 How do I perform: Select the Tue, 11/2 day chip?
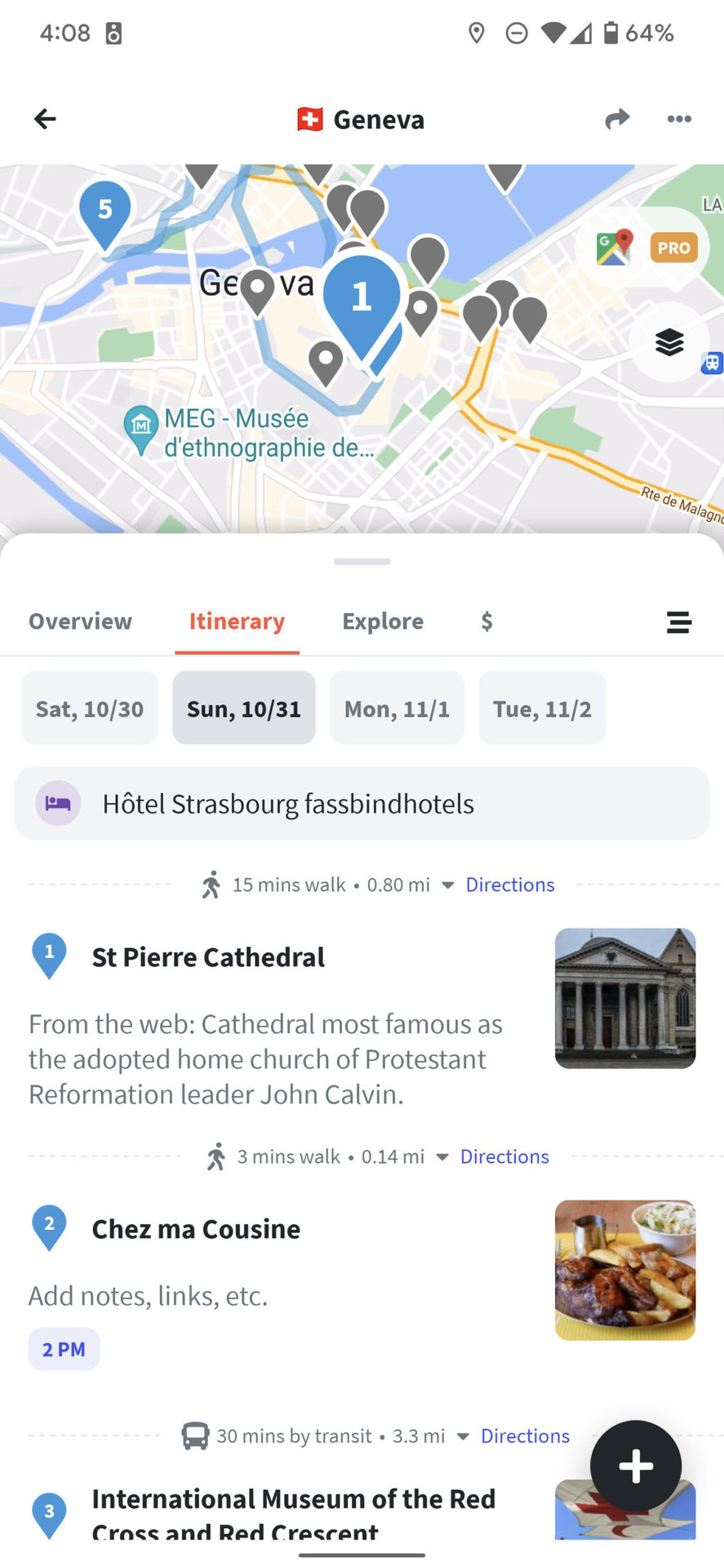(x=542, y=708)
